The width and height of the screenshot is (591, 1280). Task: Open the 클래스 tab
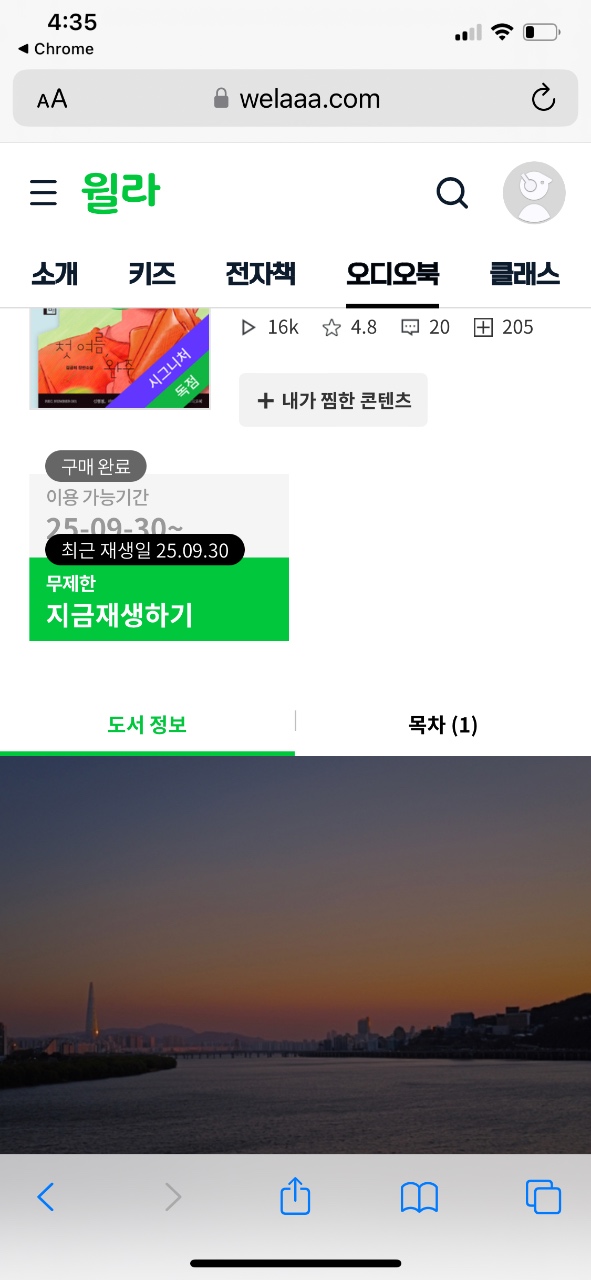click(x=524, y=273)
